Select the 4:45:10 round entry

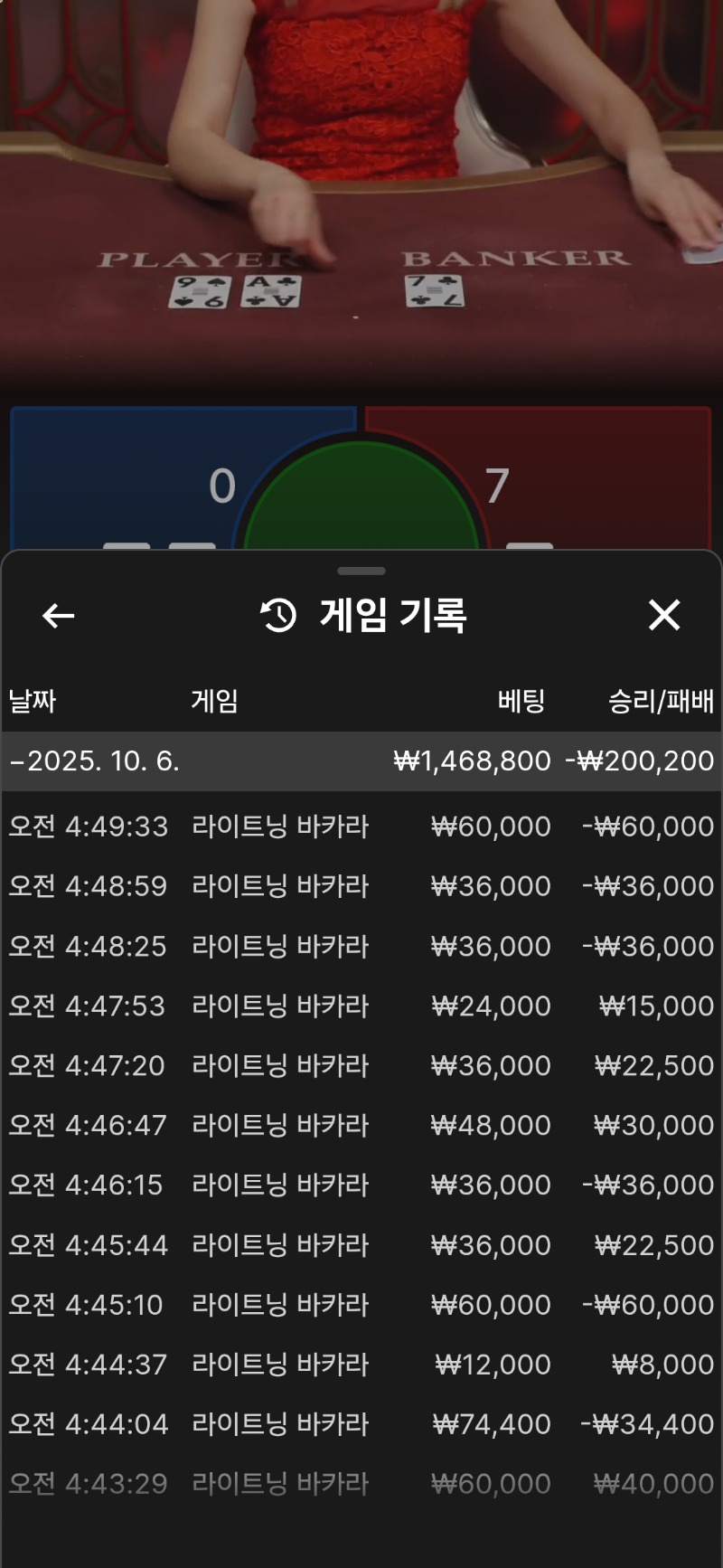[x=361, y=1305]
